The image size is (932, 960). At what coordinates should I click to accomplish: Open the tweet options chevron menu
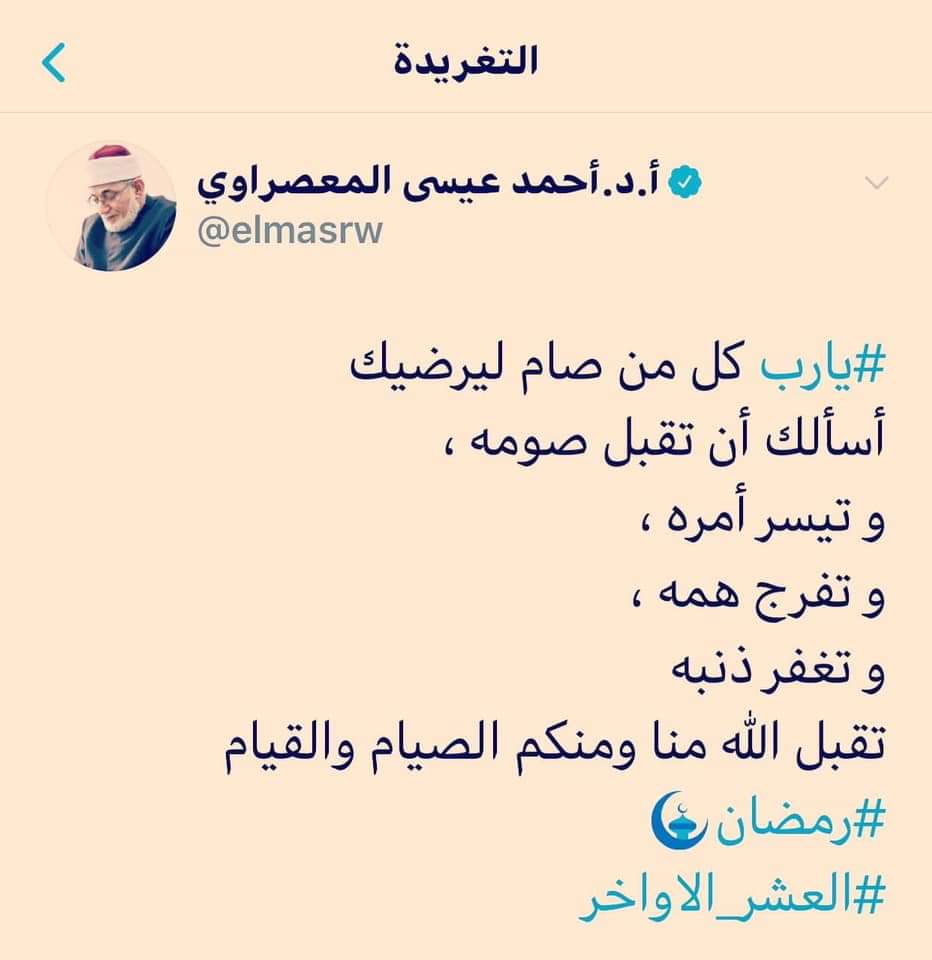point(875,183)
